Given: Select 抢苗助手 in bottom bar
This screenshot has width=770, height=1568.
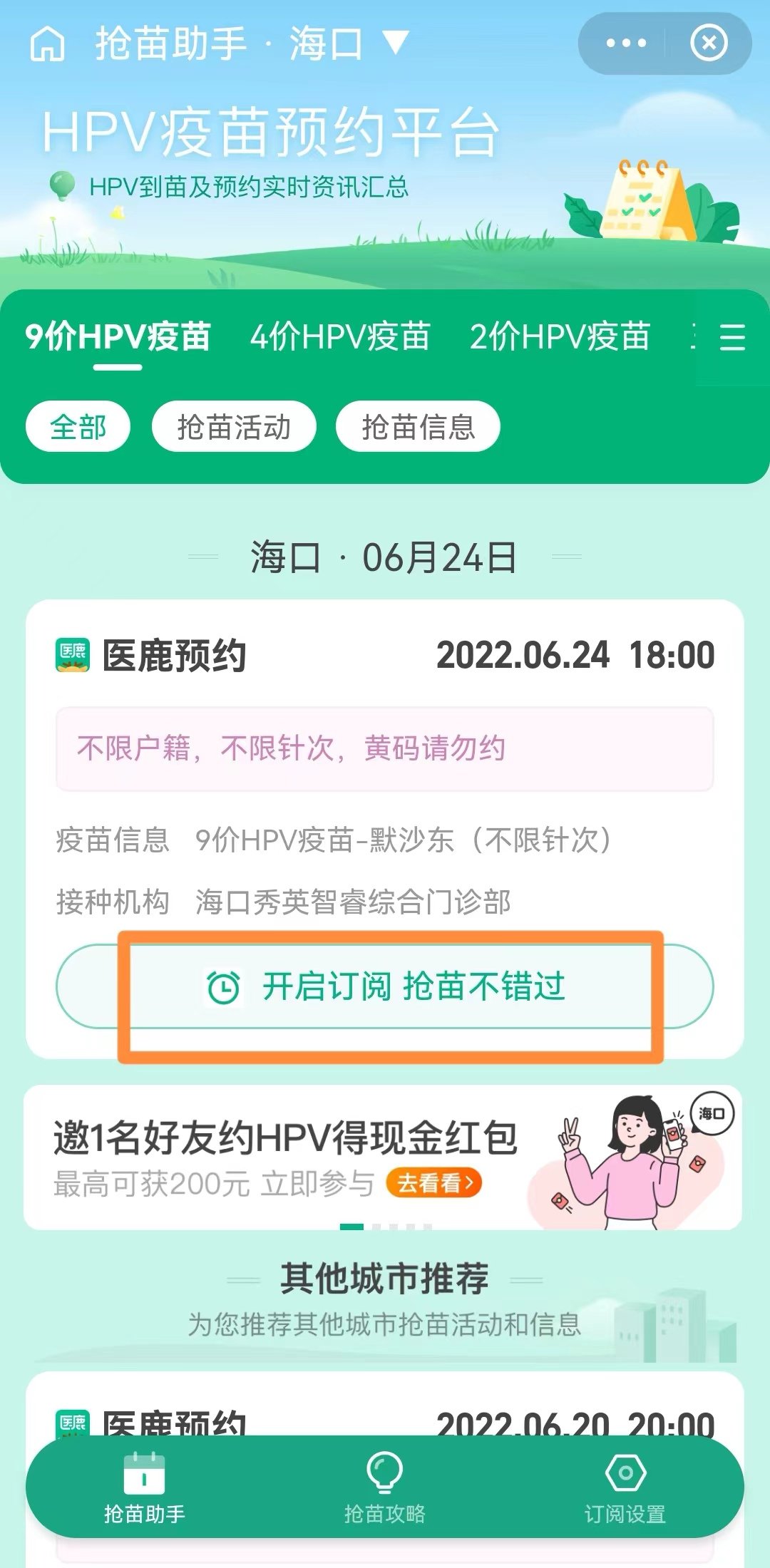Looking at the screenshot, I should (144, 1487).
